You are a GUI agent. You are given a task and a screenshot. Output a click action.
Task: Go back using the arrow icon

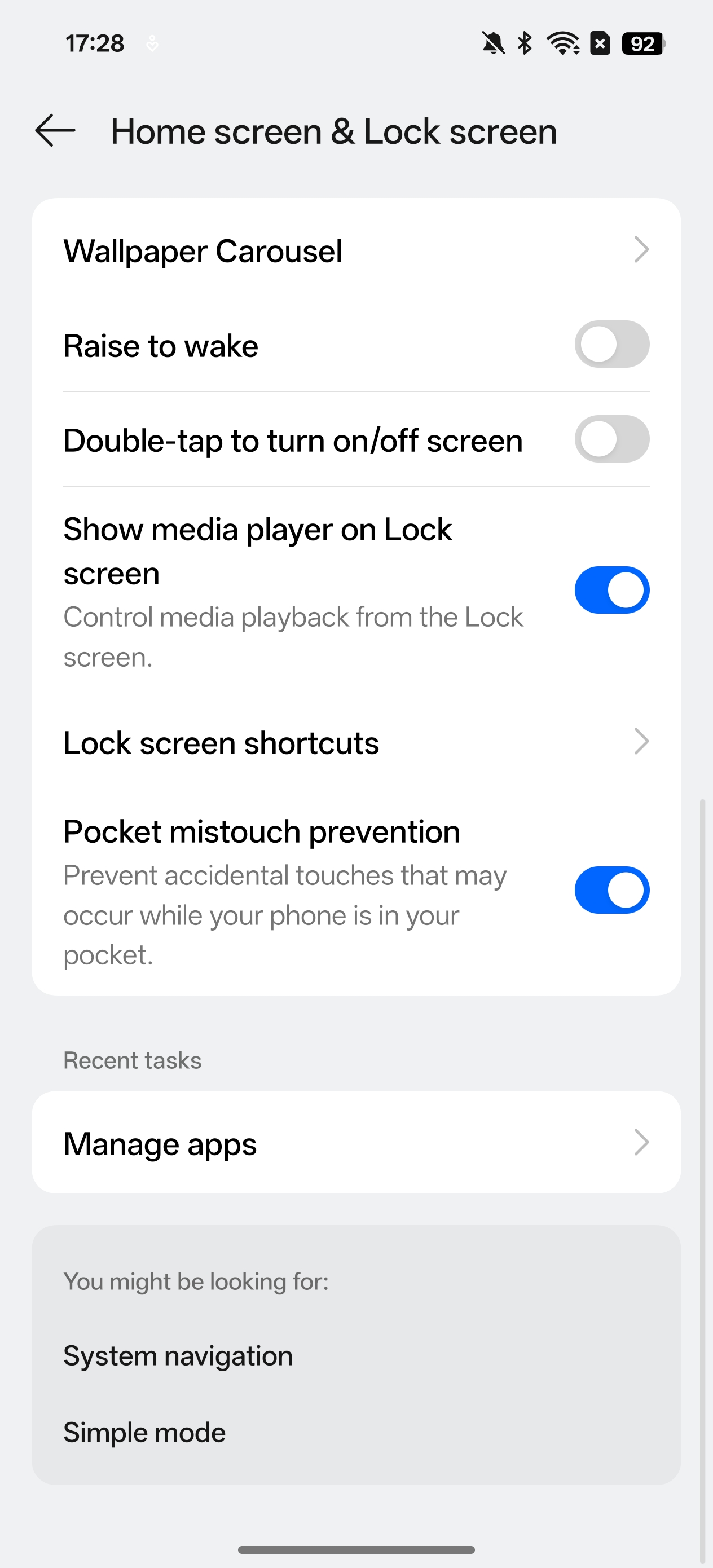(55, 131)
